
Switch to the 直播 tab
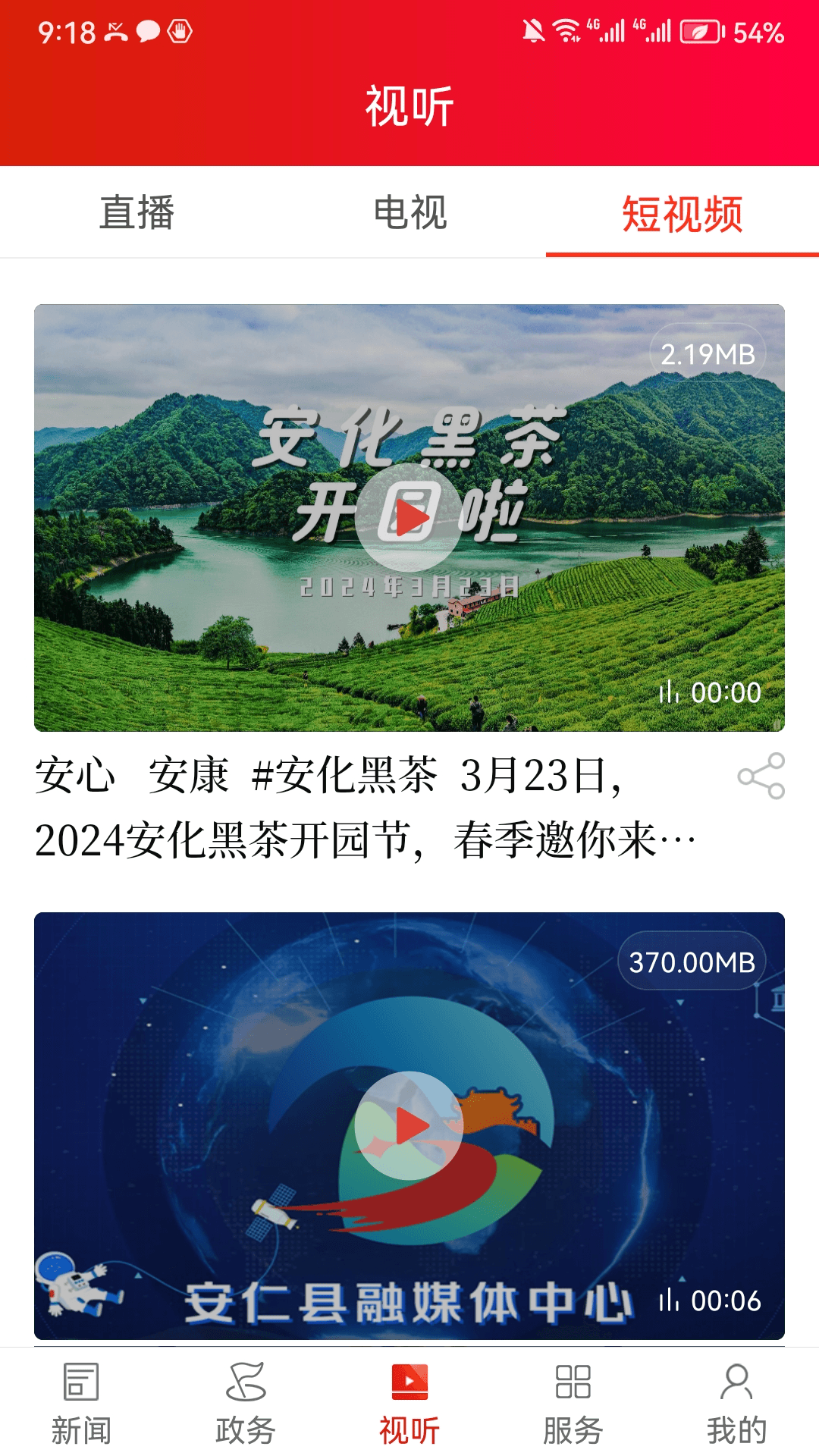136,212
